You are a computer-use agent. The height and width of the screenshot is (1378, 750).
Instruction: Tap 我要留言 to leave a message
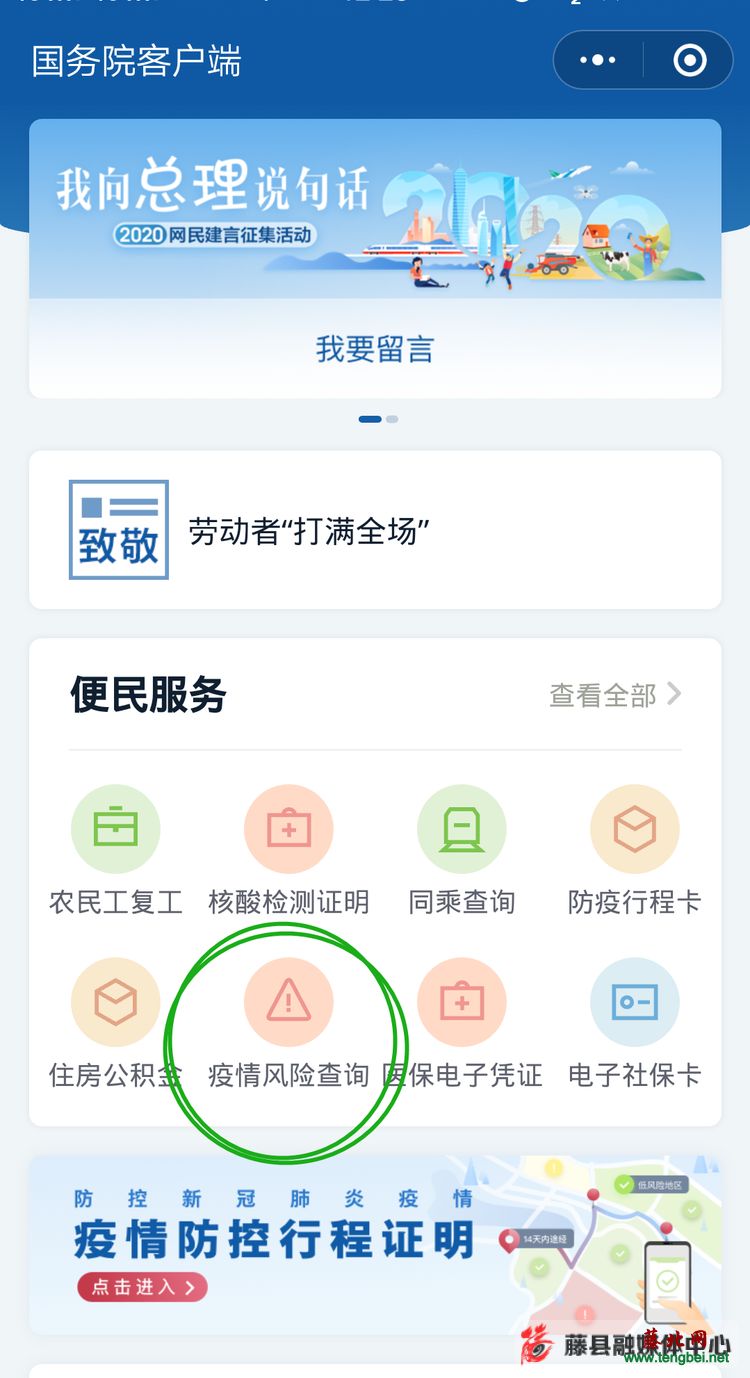click(375, 349)
